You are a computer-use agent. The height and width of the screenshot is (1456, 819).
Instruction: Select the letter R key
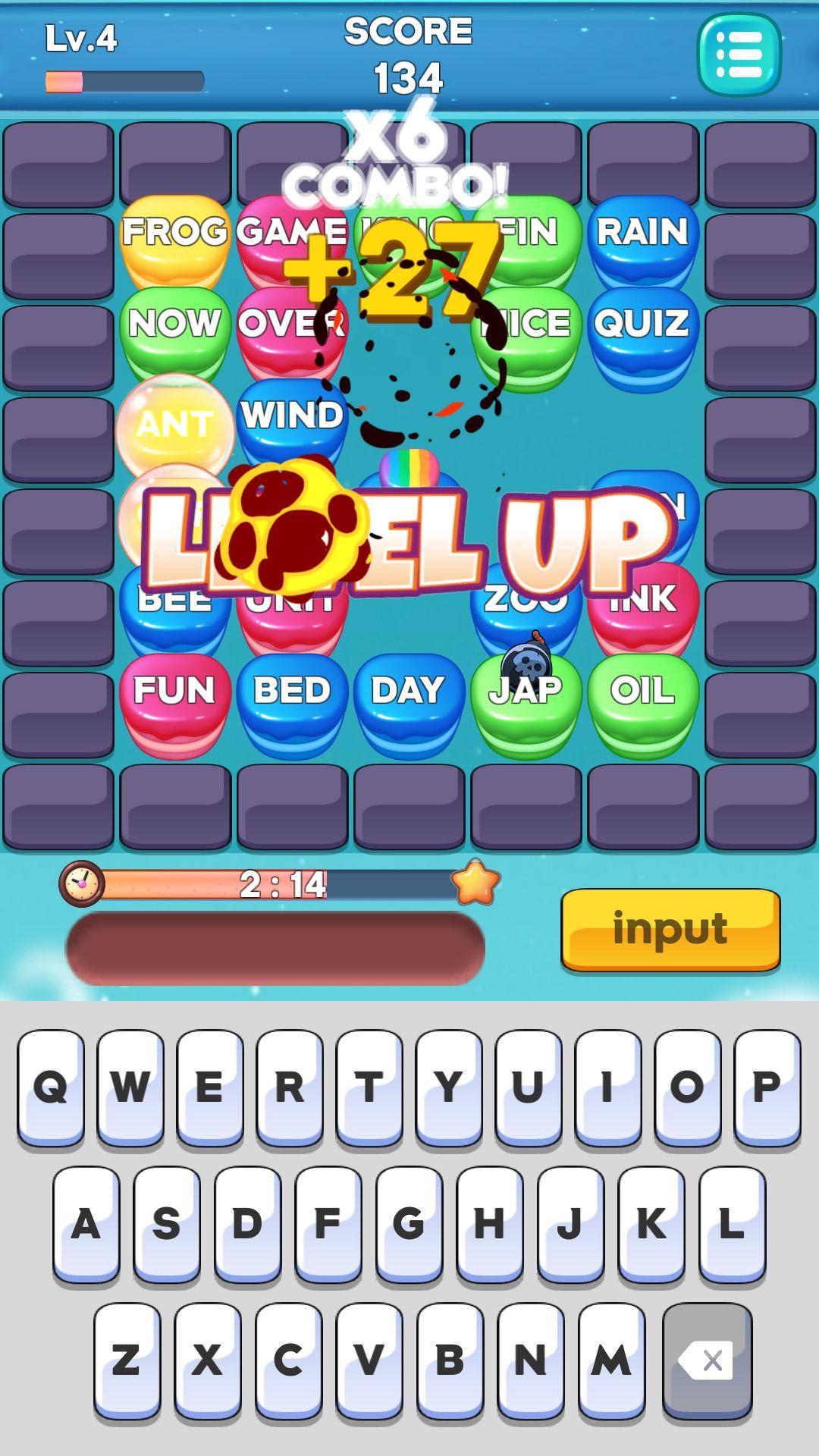290,1088
